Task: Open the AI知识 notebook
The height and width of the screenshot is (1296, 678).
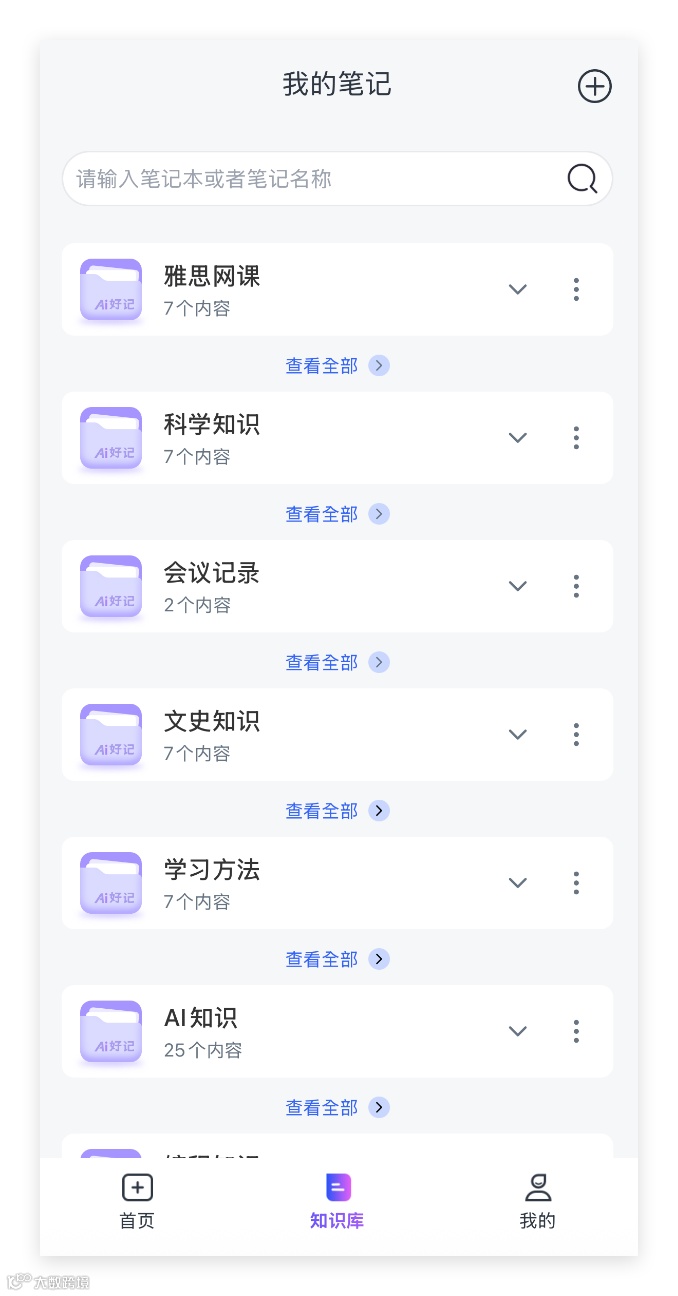Action: [202, 1031]
